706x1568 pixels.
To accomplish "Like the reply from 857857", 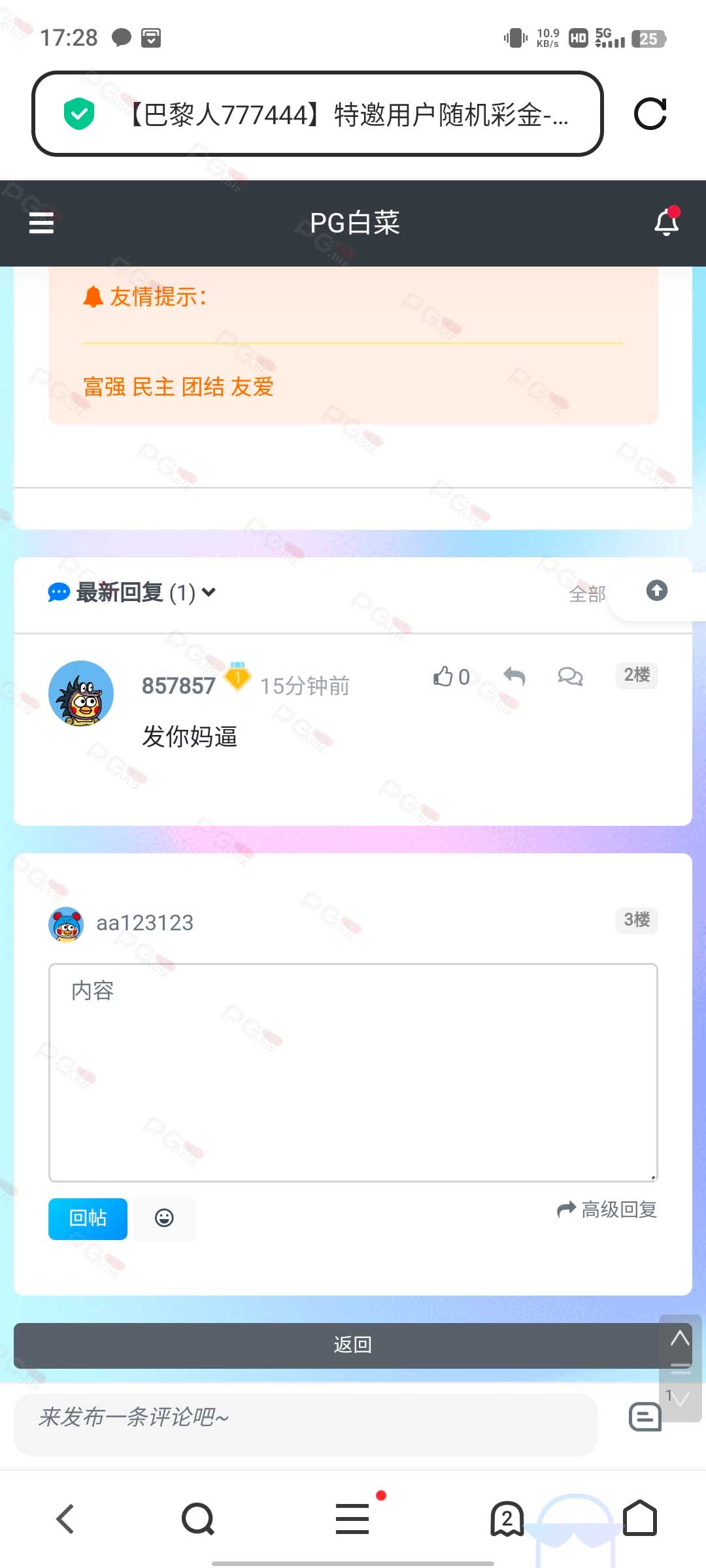I will 451,677.
